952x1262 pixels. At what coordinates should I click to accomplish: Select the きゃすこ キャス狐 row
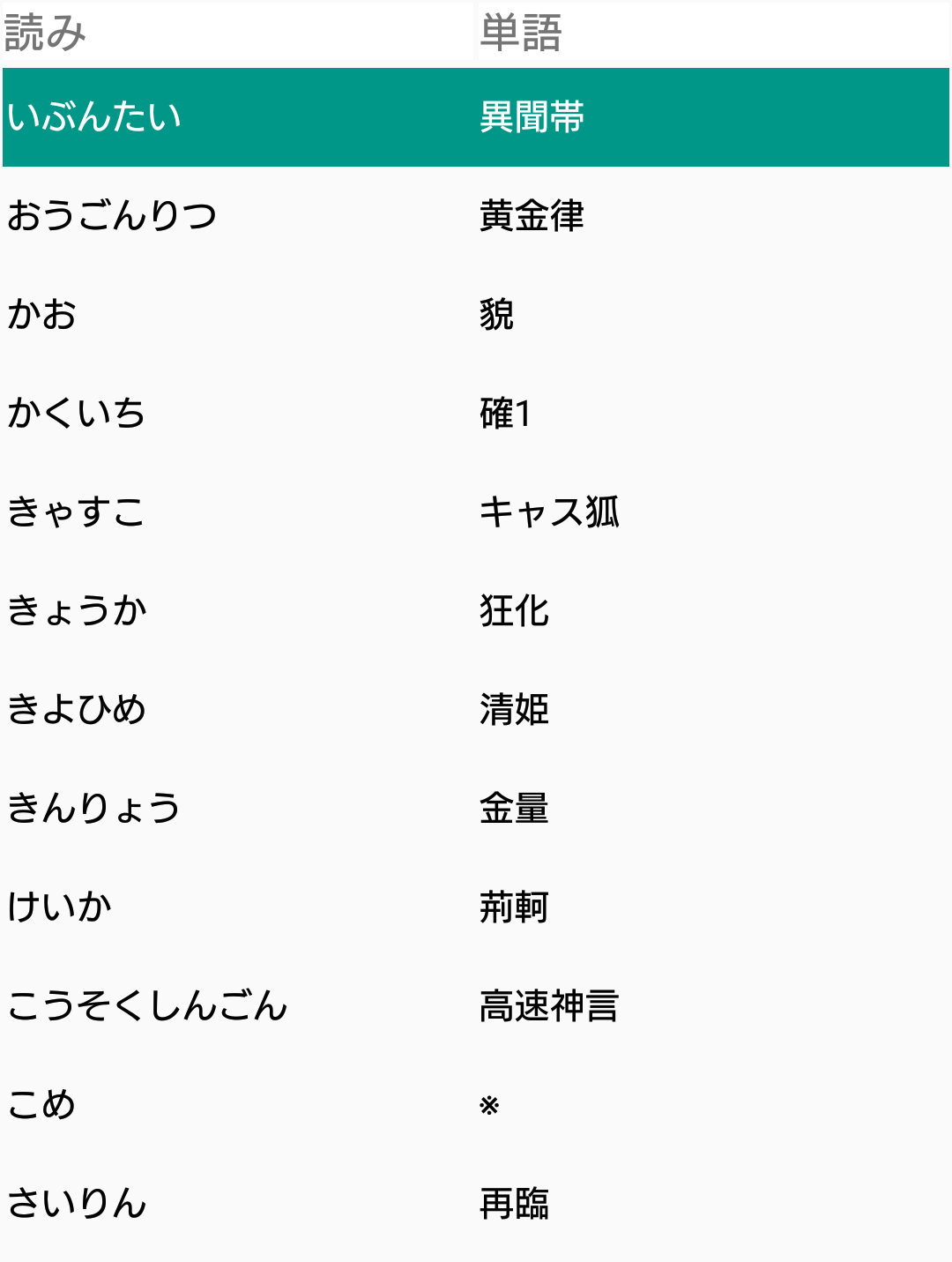tap(476, 512)
